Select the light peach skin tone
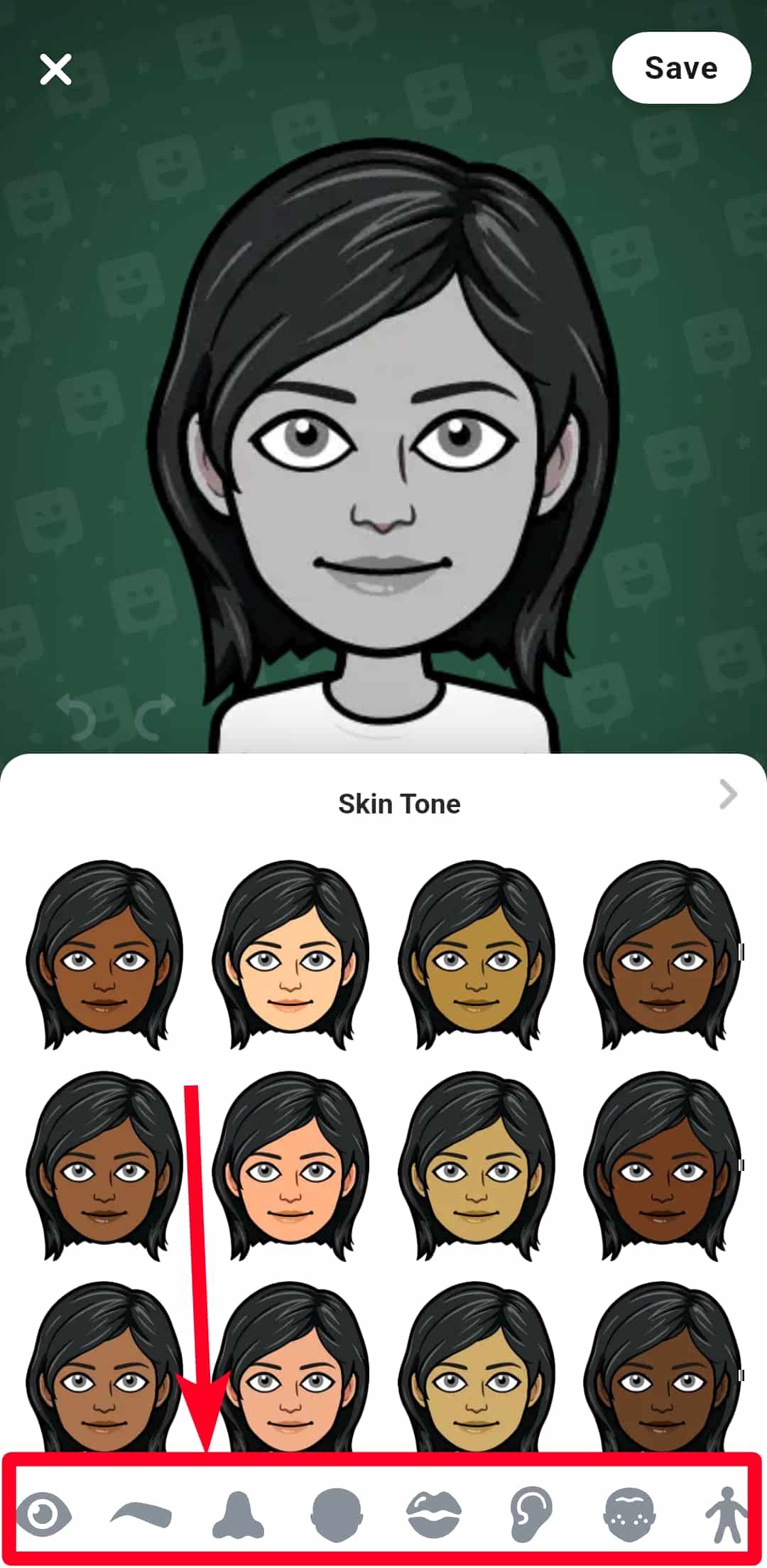767x1568 pixels. click(290, 956)
